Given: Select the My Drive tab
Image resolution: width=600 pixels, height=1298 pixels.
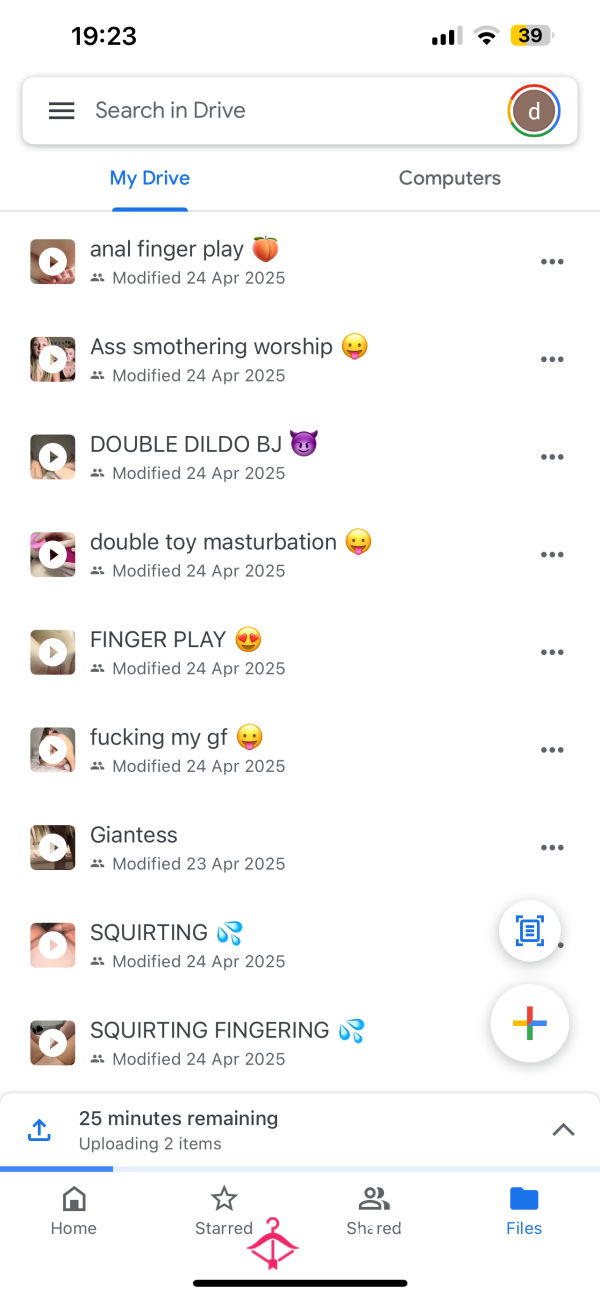Looking at the screenshot, I should tap(150, 179).
